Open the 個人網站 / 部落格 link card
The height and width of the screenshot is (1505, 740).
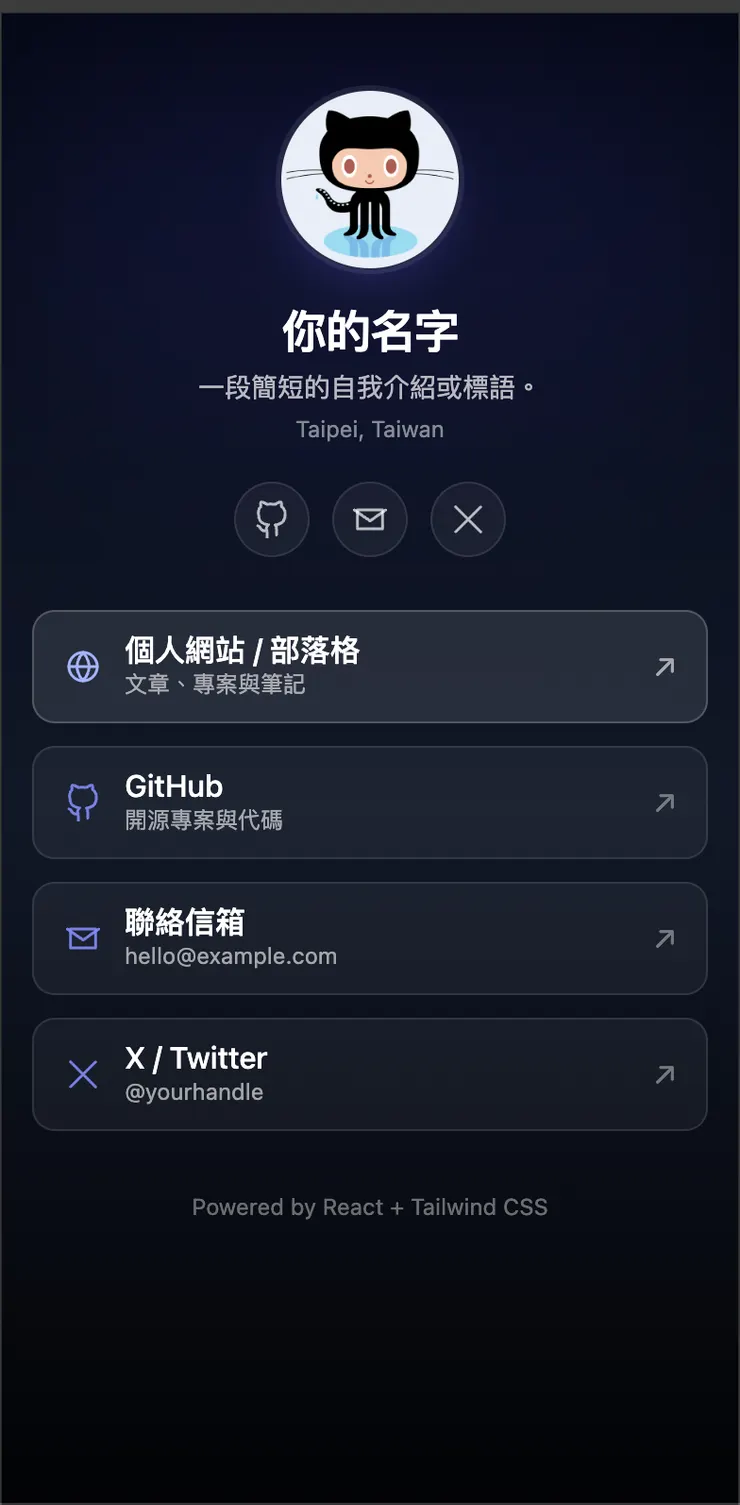pyautogui.click(x=370, y=666)
